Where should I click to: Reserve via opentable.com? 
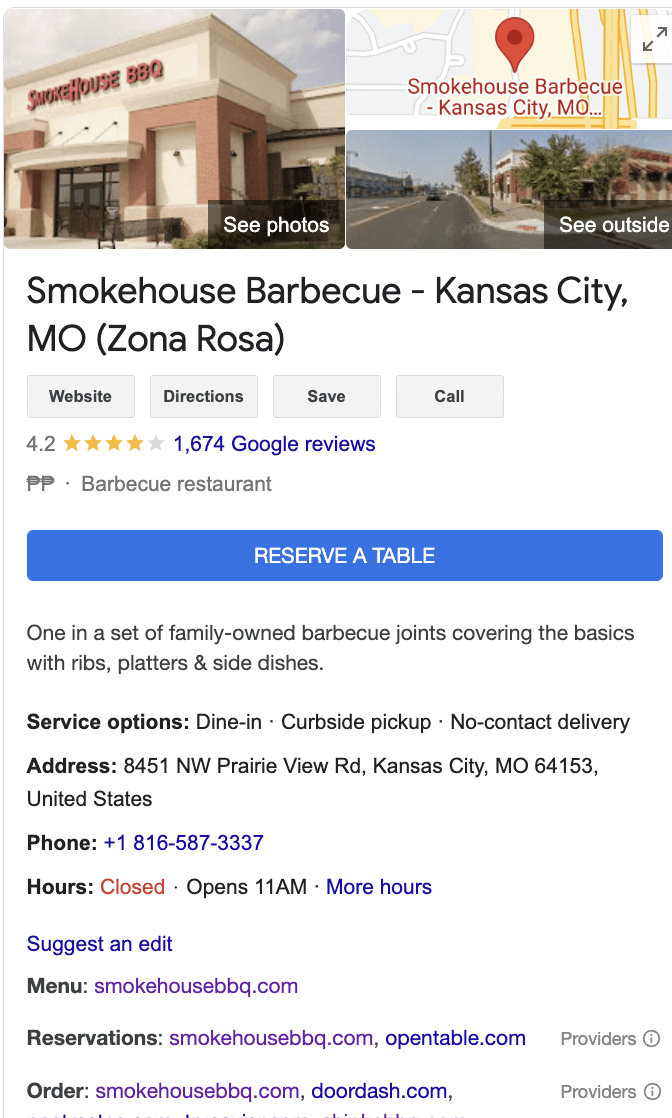(x=455, y=1038)
